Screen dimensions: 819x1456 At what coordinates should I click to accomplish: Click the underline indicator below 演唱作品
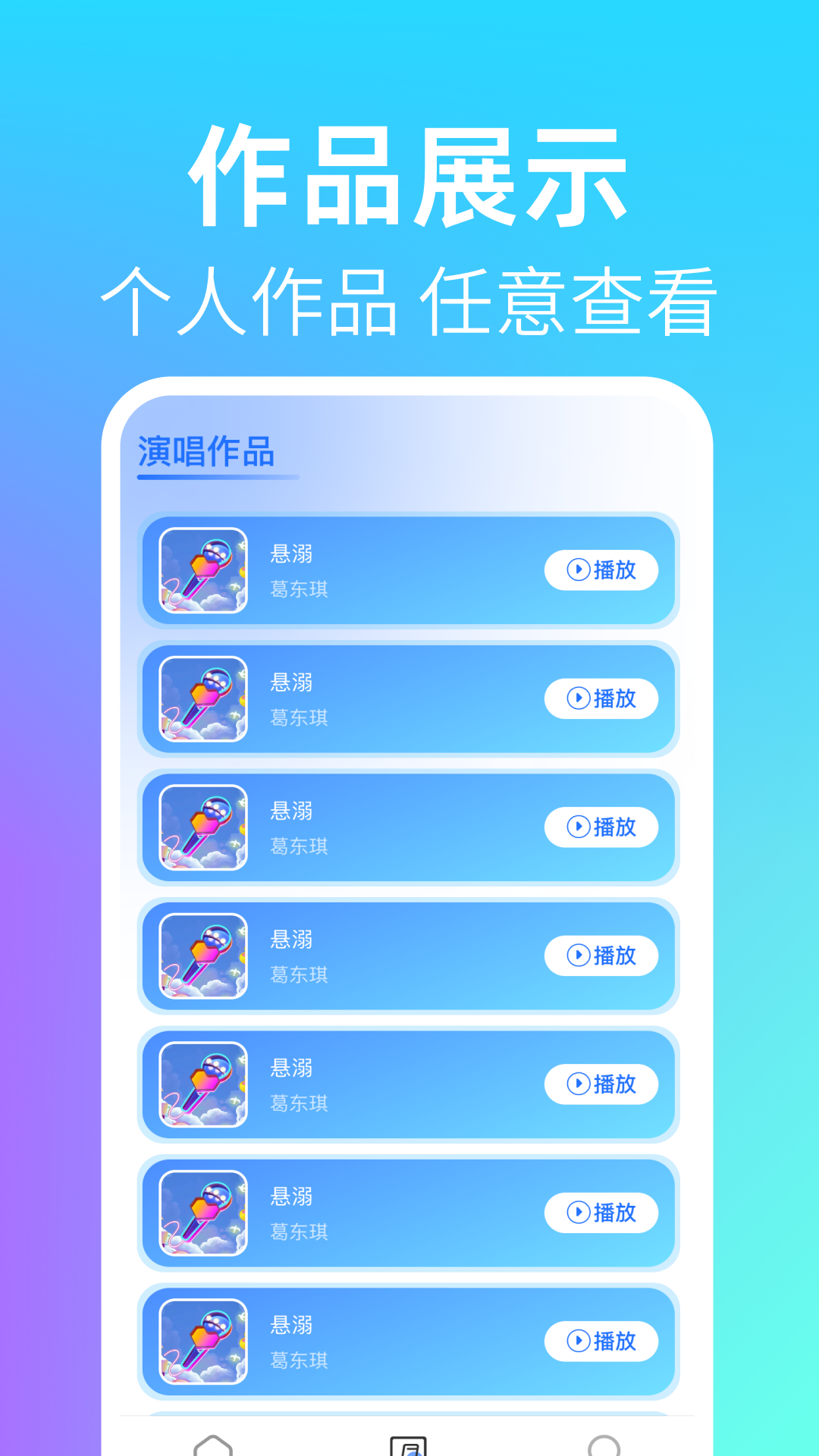click(x=218, y=477)
